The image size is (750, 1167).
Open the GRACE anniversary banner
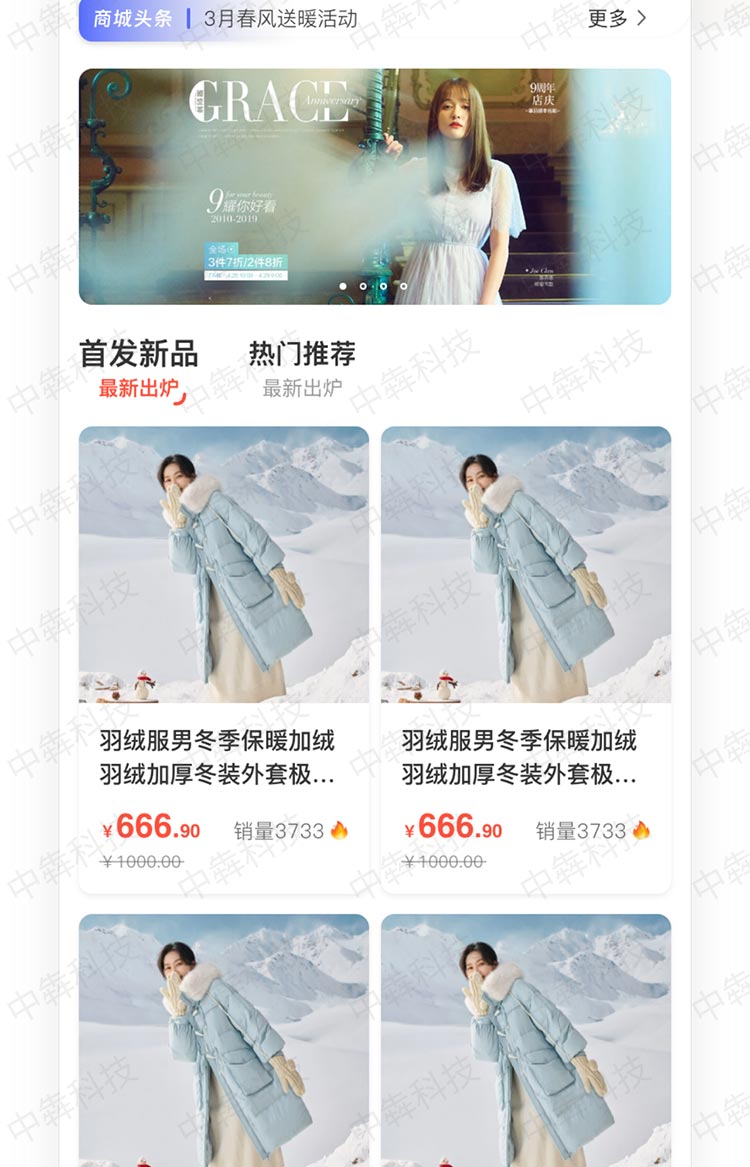[x=374, y=186]
